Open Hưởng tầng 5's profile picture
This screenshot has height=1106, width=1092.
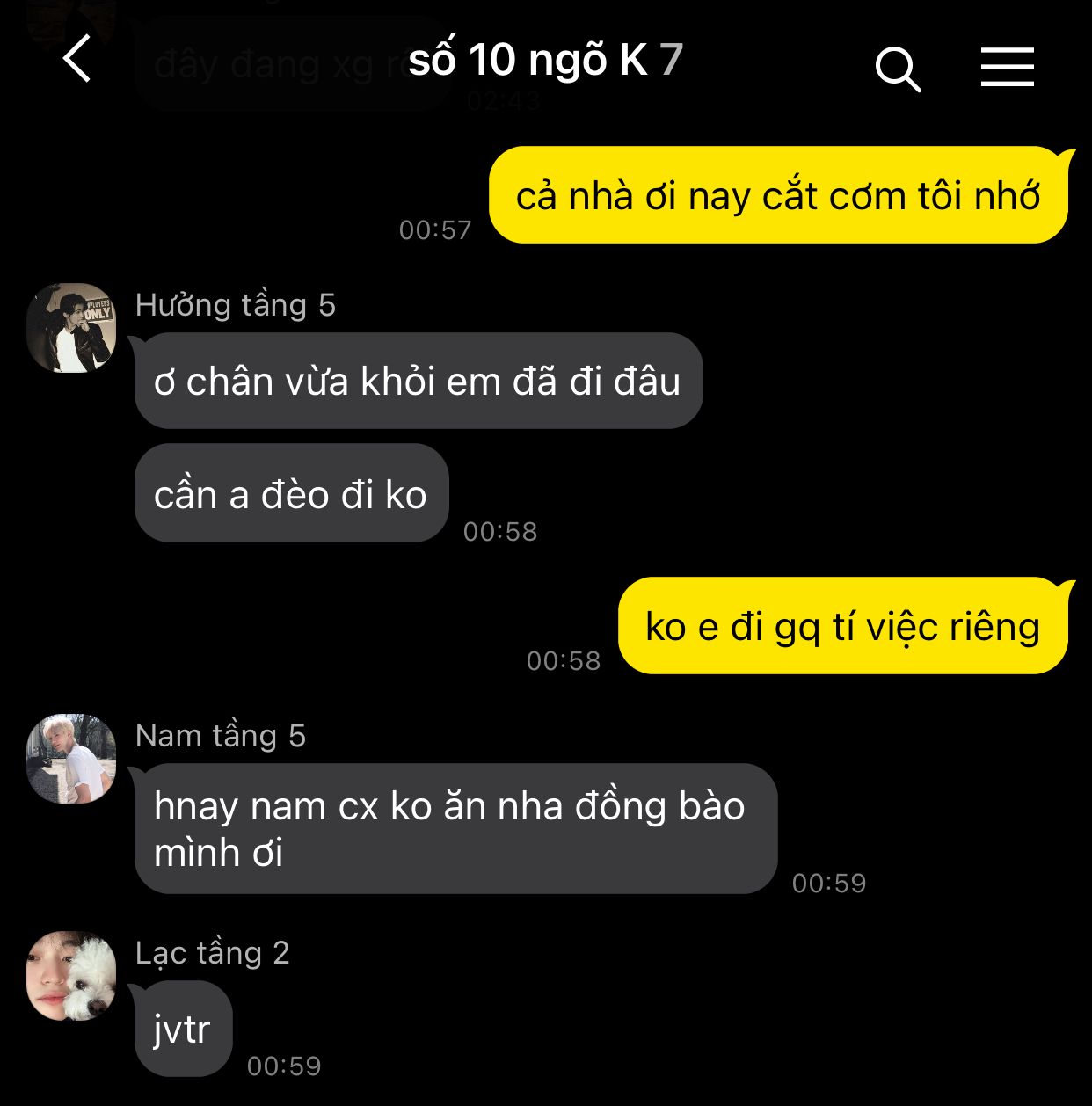(x=71, y=328)
